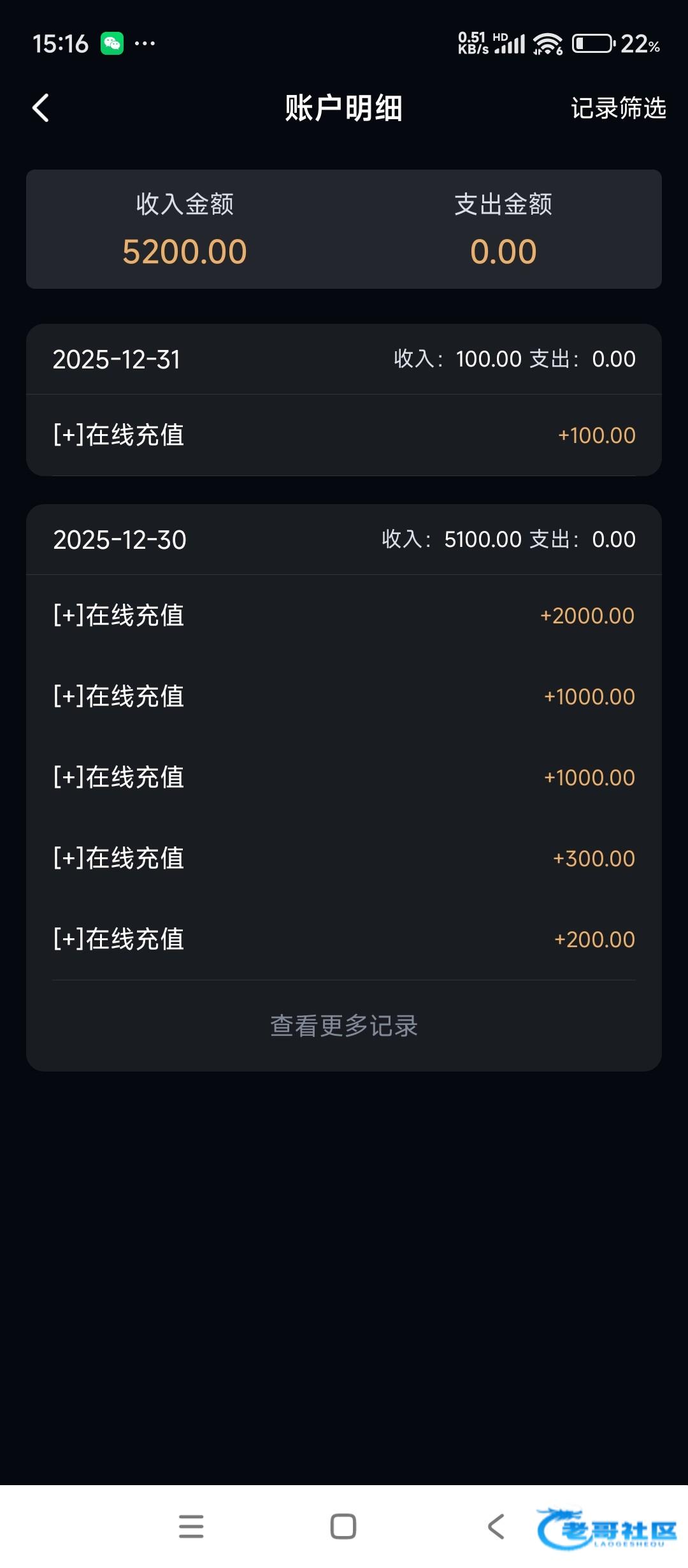Tap the system navigation back button
Screen dimensions: 688x1568
496,1527
